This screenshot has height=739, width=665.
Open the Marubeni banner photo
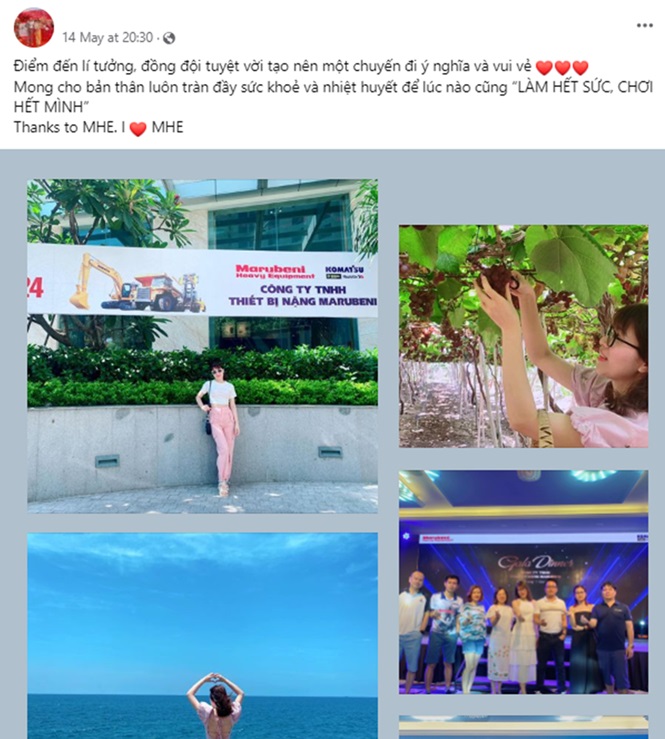(202, 345)
